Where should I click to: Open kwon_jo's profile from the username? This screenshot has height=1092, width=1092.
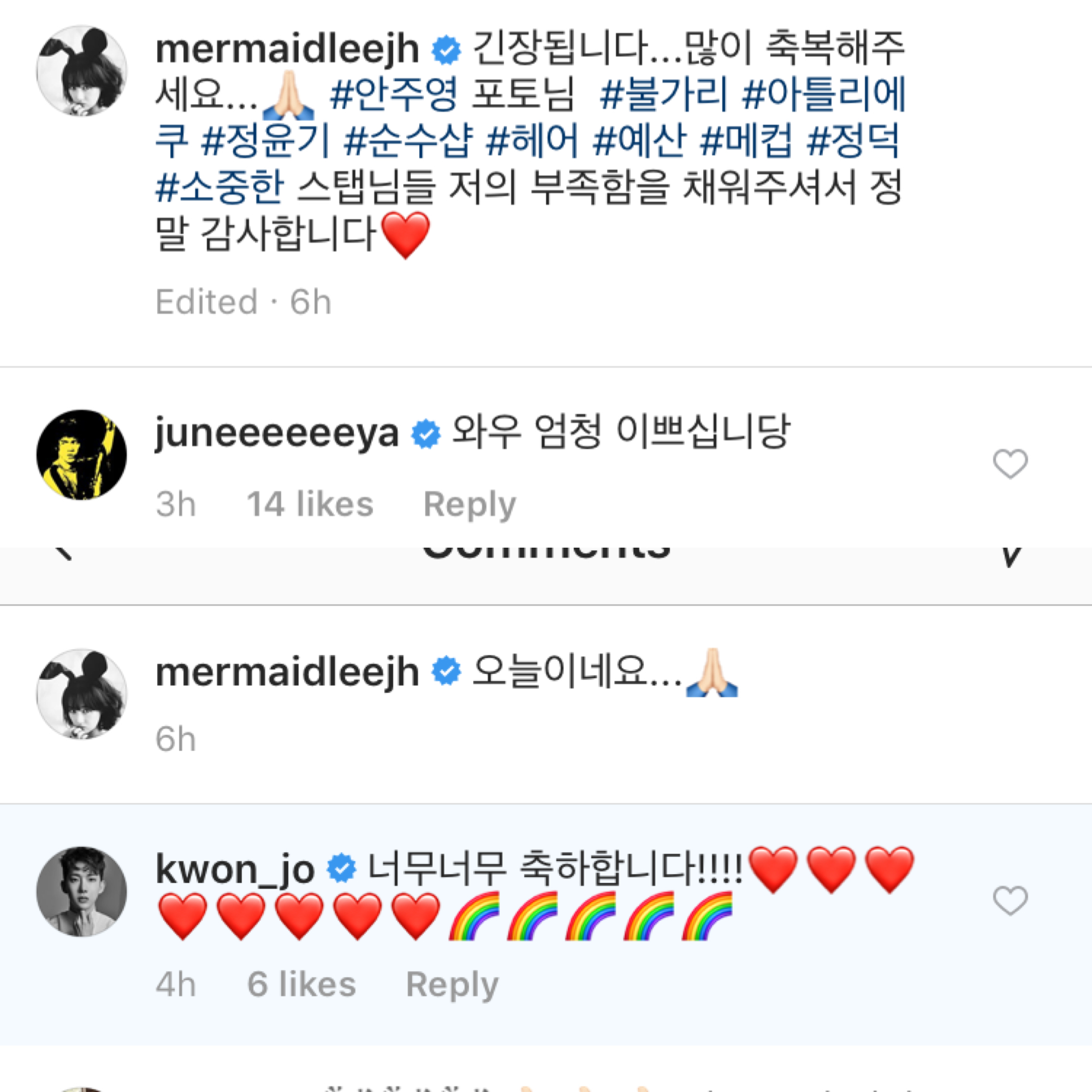(235, 869)
